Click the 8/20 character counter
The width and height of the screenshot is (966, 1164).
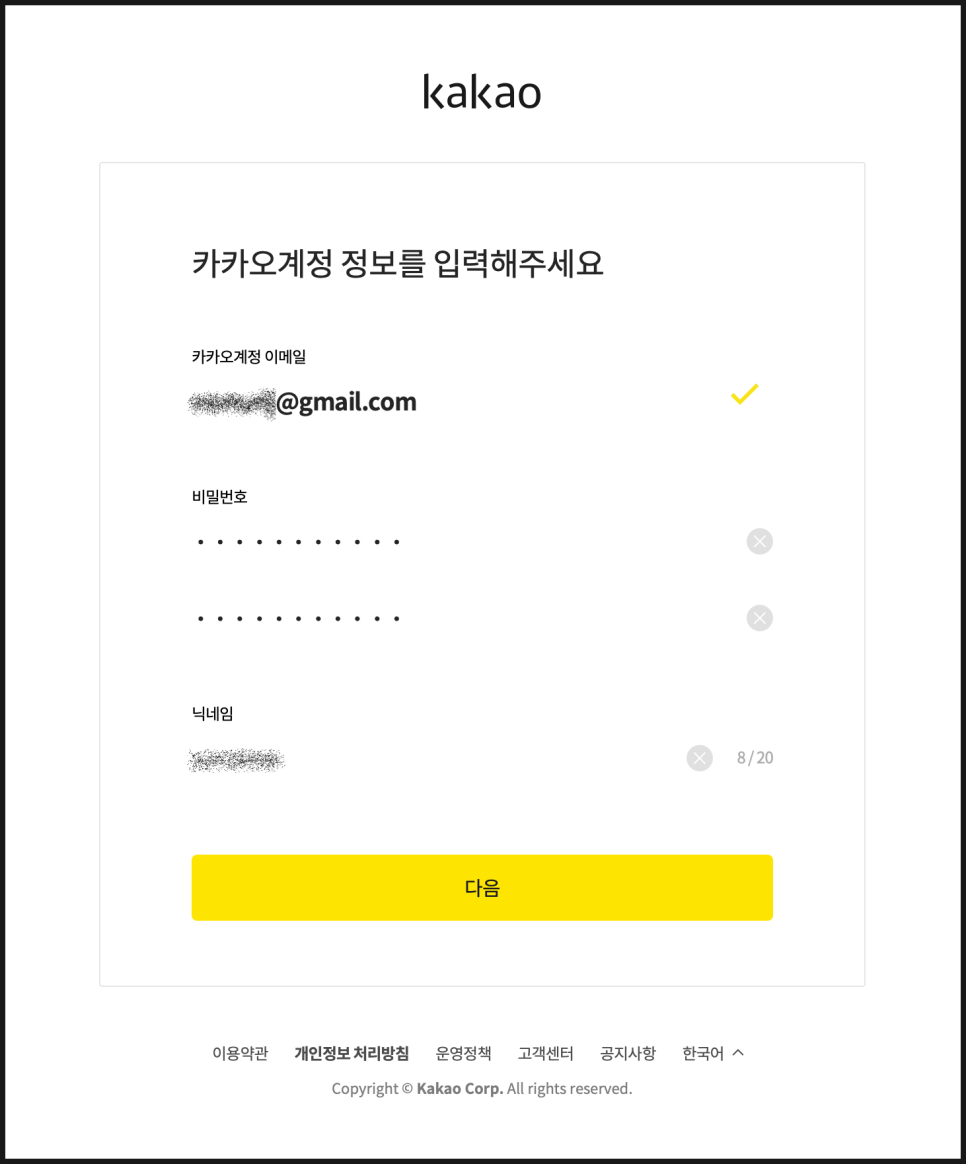(755, 757)
